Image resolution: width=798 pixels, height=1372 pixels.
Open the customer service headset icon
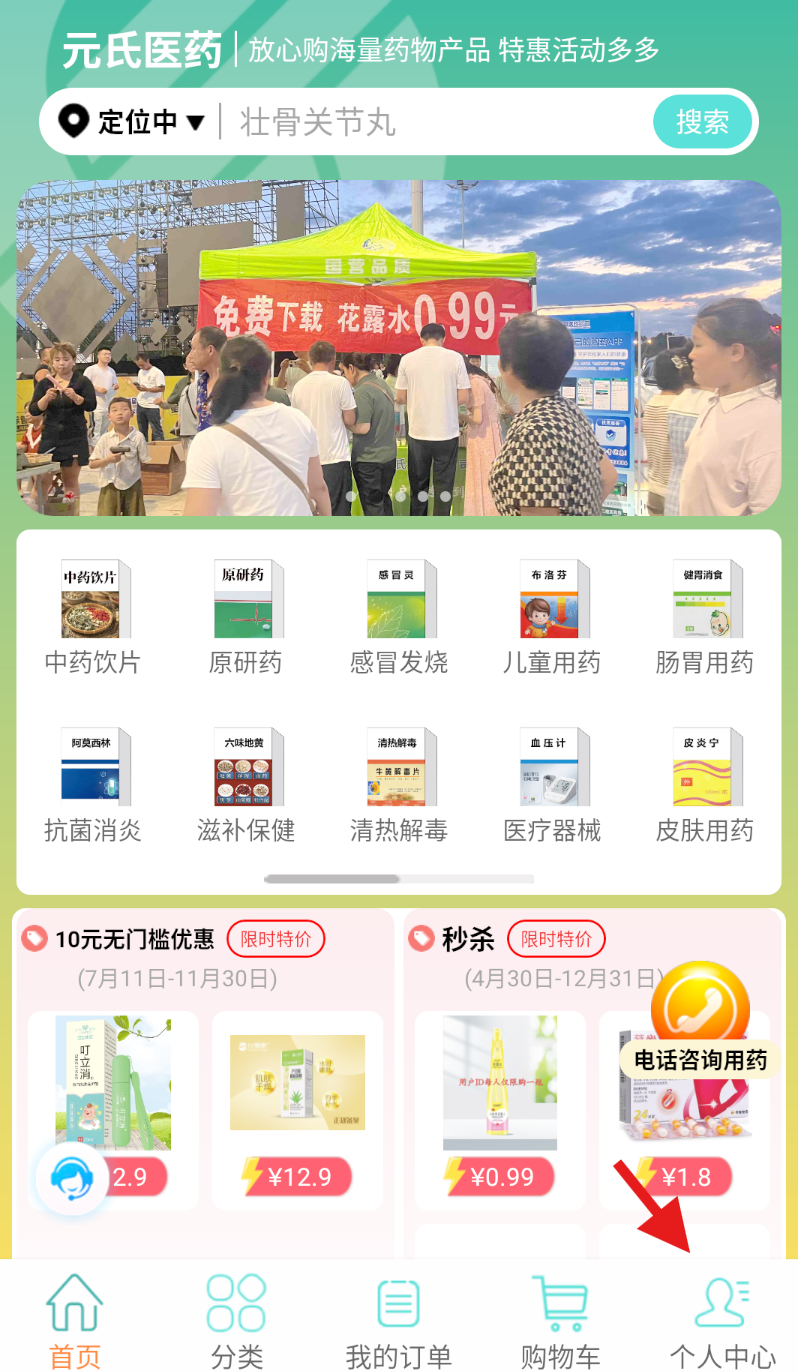[71, 1179]
